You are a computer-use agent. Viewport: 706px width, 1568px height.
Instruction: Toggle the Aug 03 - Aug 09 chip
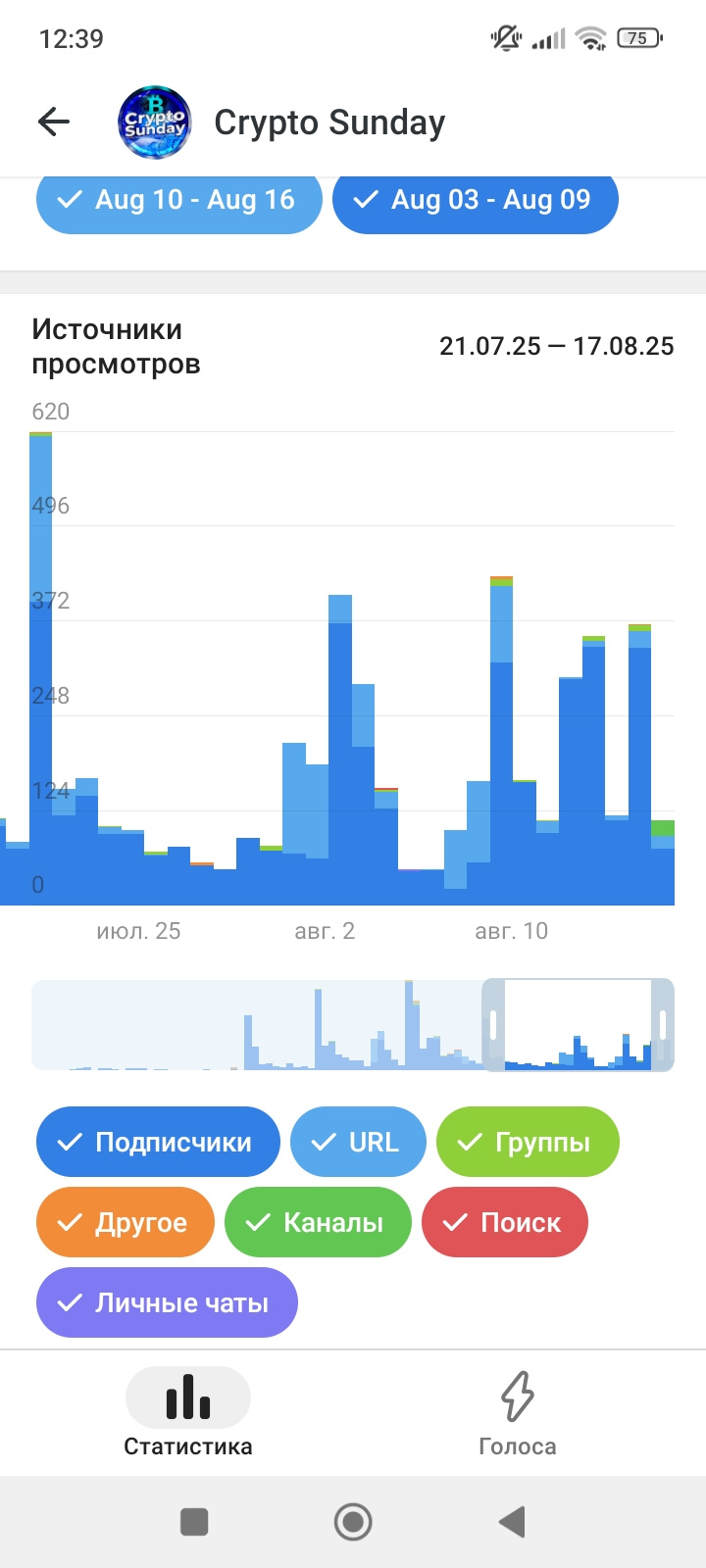click(476, 202)
